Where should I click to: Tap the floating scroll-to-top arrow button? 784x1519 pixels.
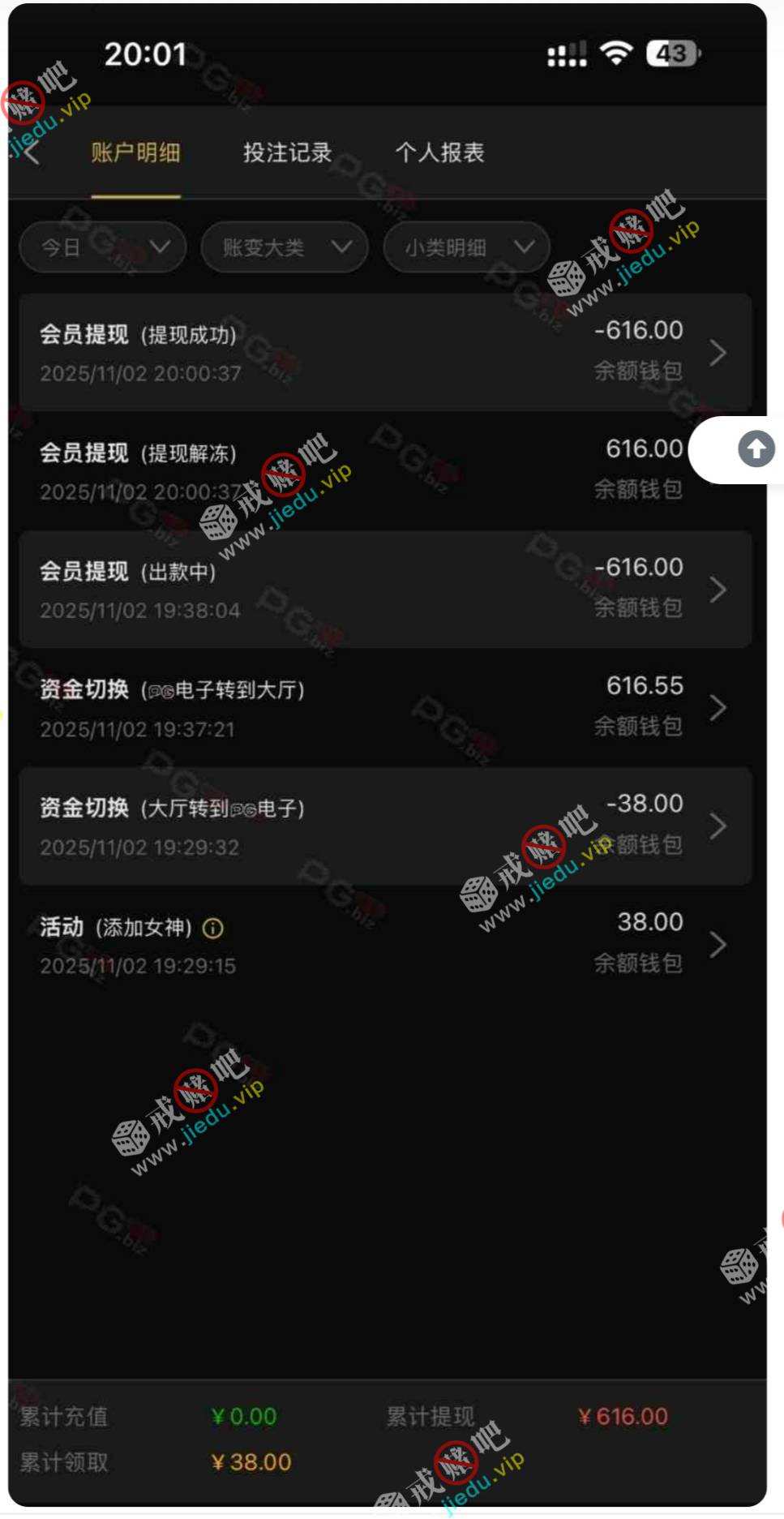(x=756, y=449)
